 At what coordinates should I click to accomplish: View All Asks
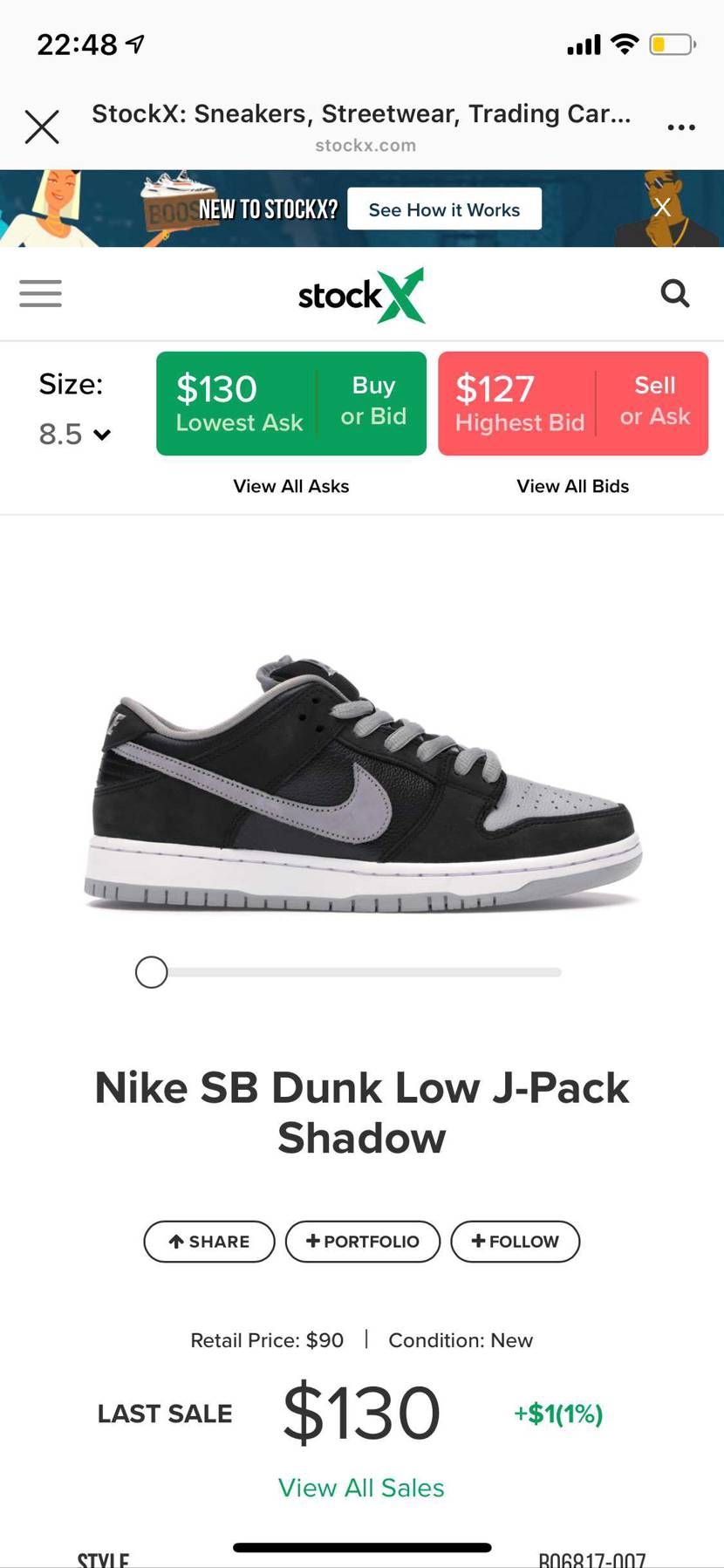291,486
